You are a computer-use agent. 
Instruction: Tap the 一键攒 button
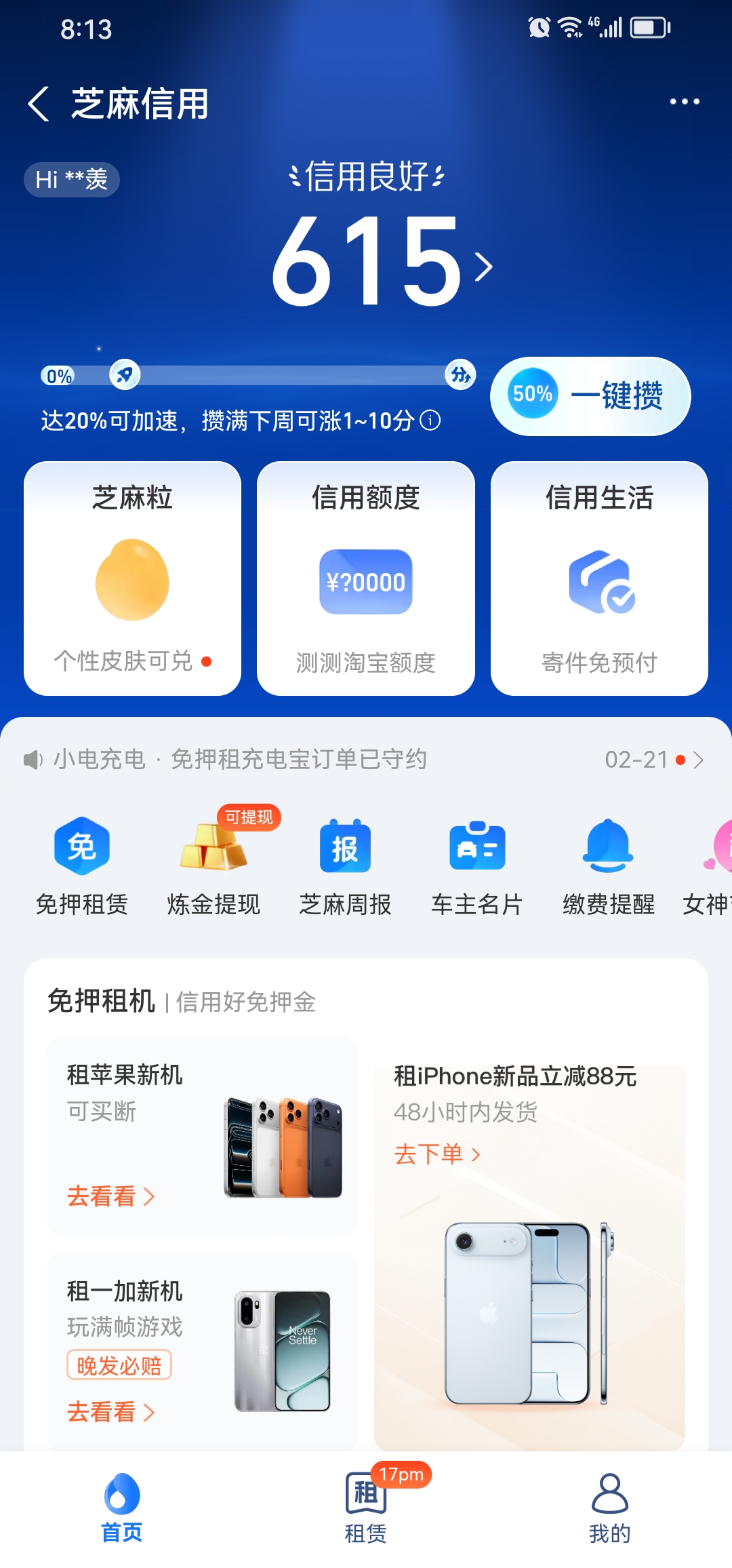pos(590,396)
